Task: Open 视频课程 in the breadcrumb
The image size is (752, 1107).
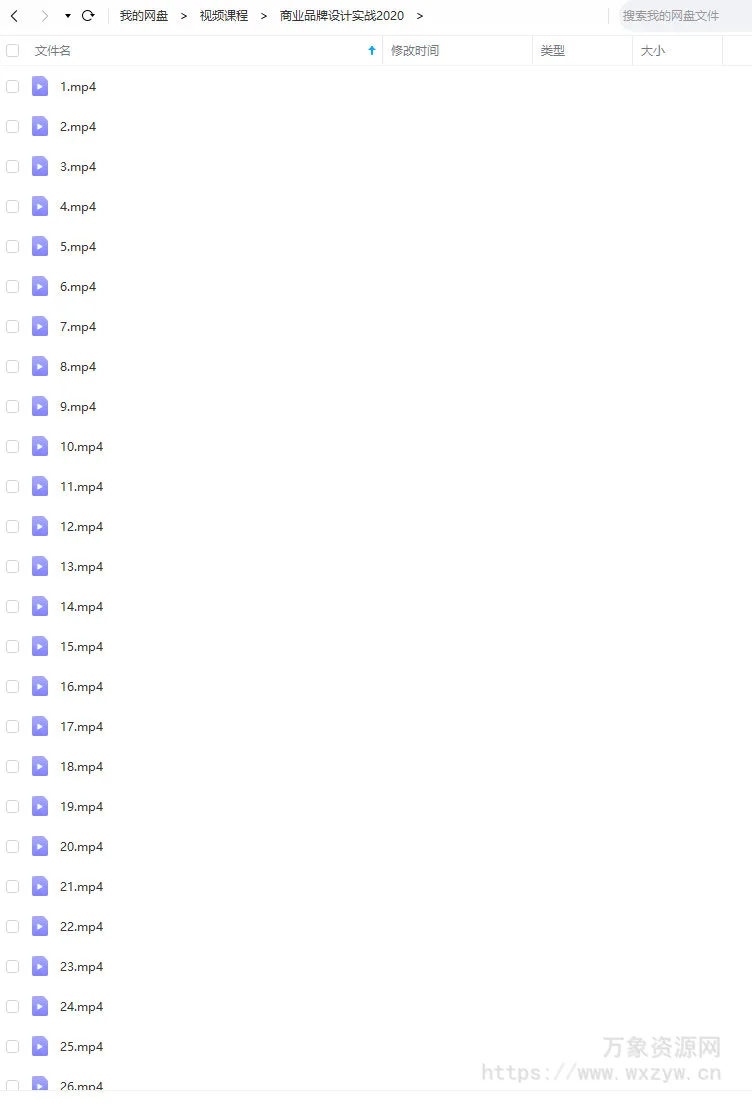Action: (x=224, y=16)
